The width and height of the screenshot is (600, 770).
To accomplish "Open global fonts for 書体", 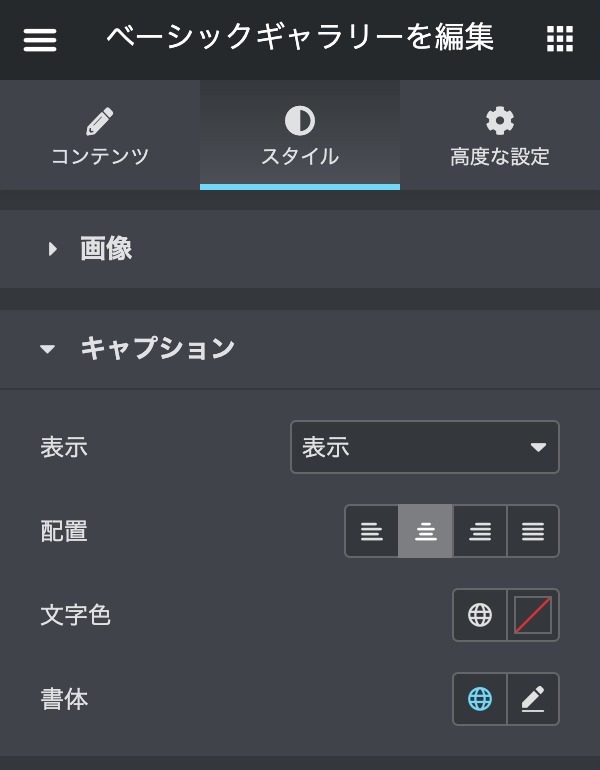I will (480, 699).
